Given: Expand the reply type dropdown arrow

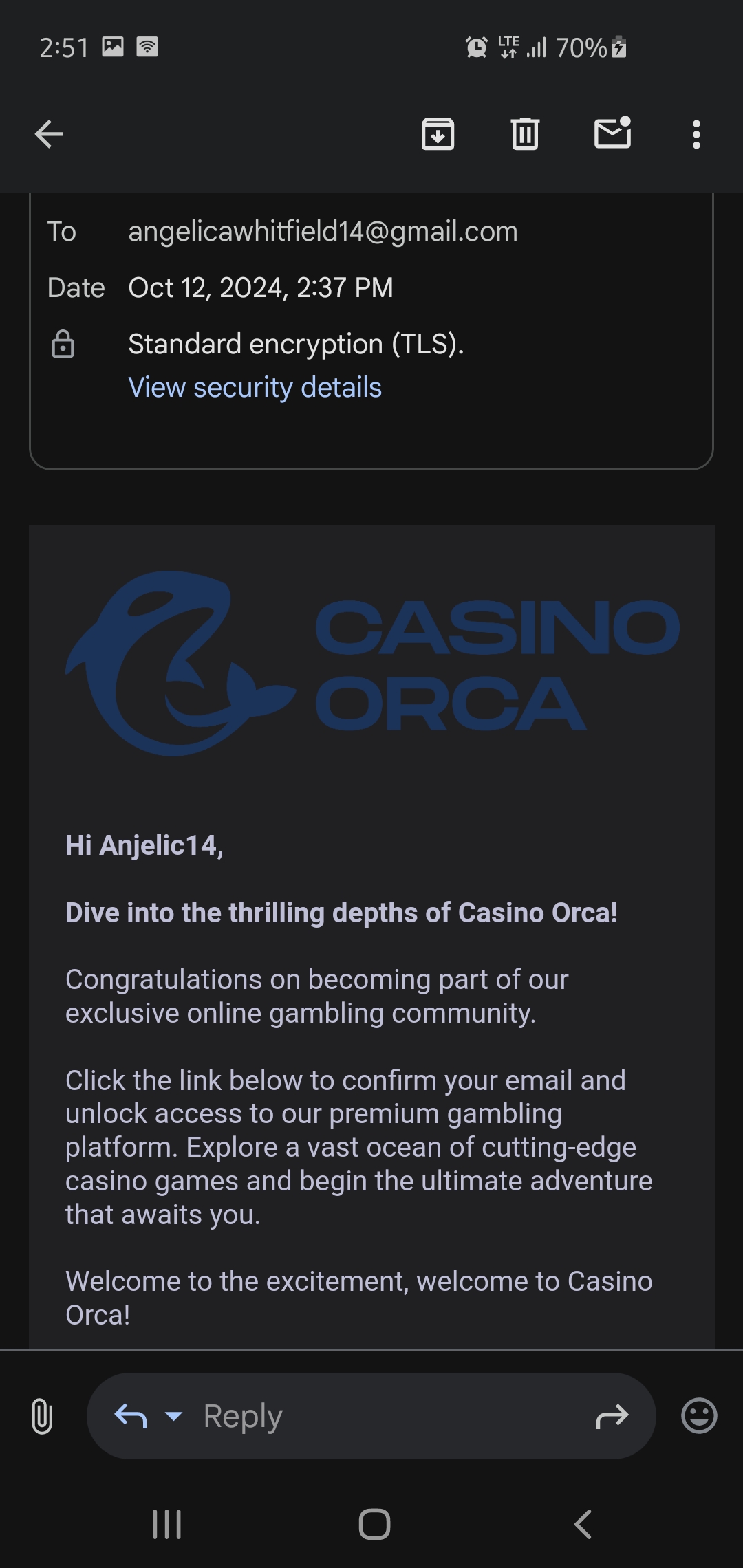Looking at the screenshot, I should (x=174, y=1416).
